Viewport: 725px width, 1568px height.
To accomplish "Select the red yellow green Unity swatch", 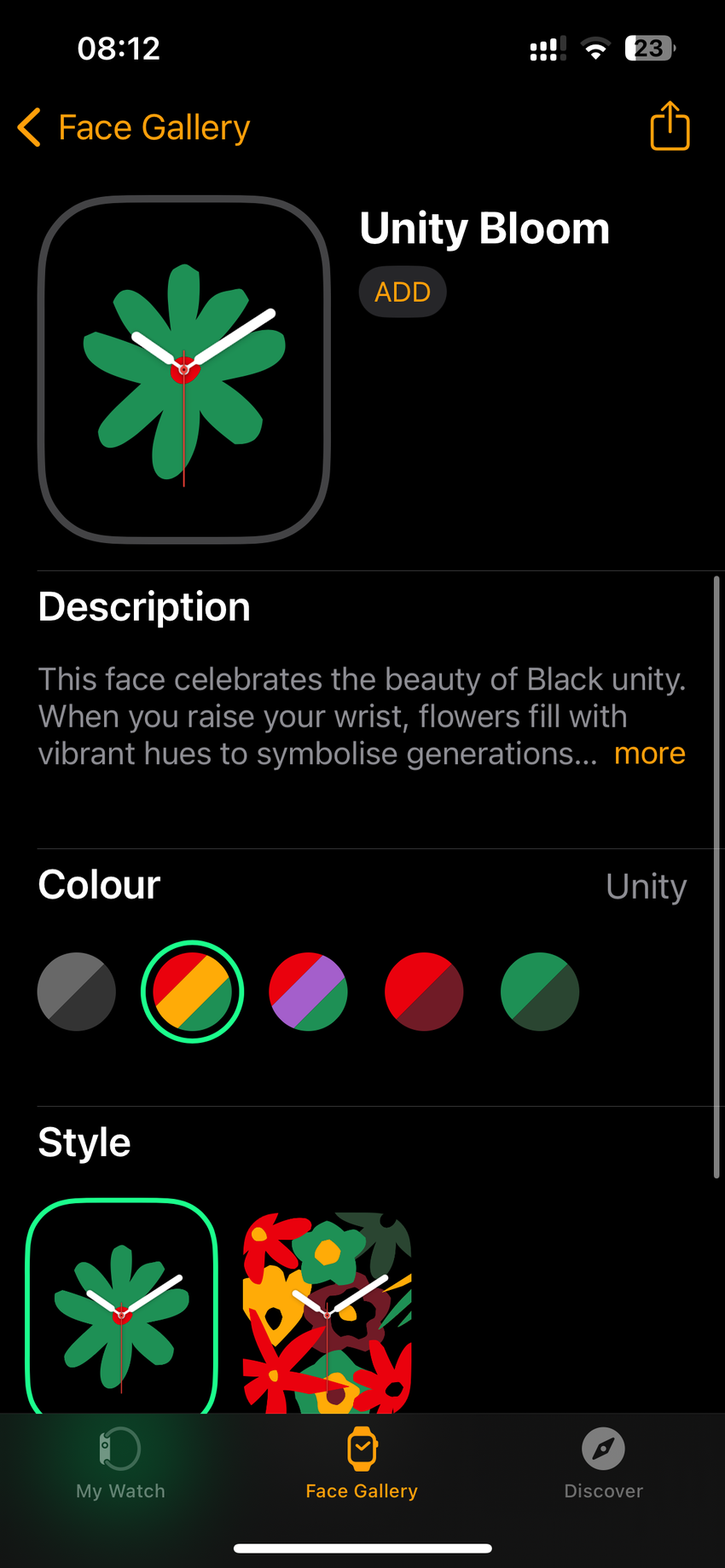I will tap(193, 992).
